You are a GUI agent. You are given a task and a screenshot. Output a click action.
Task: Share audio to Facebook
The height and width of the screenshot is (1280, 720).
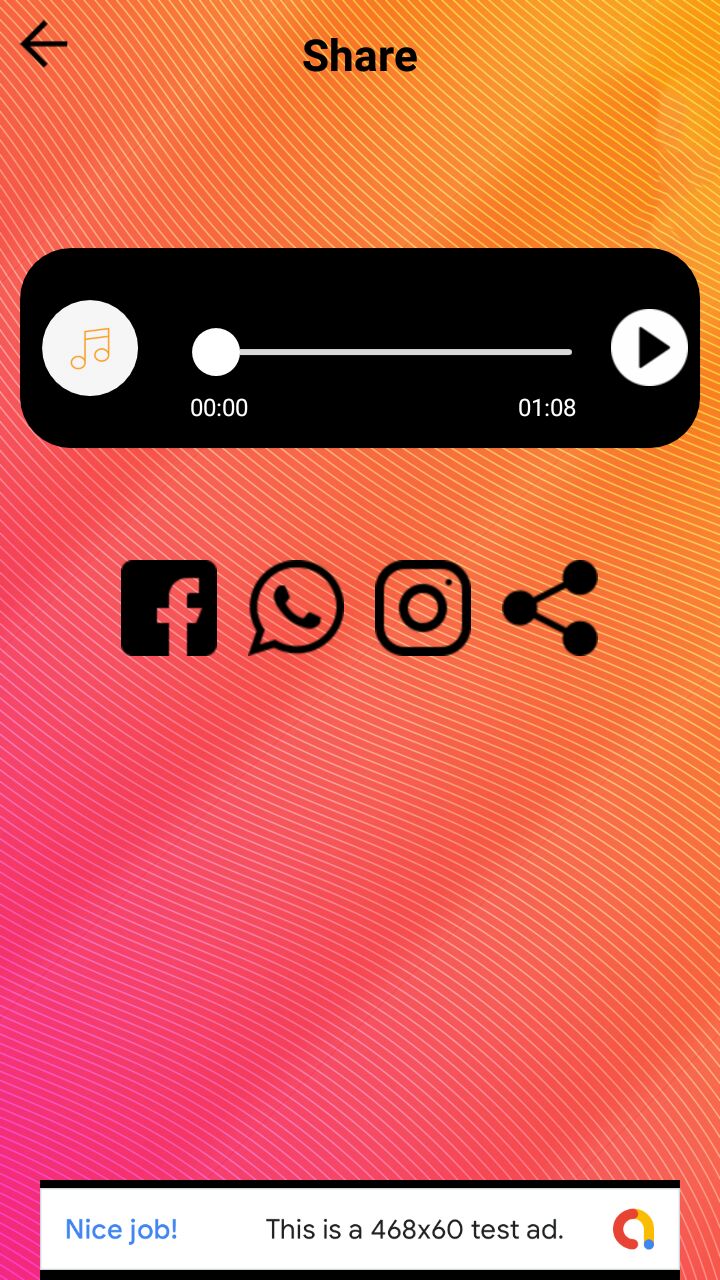[169, 608]
